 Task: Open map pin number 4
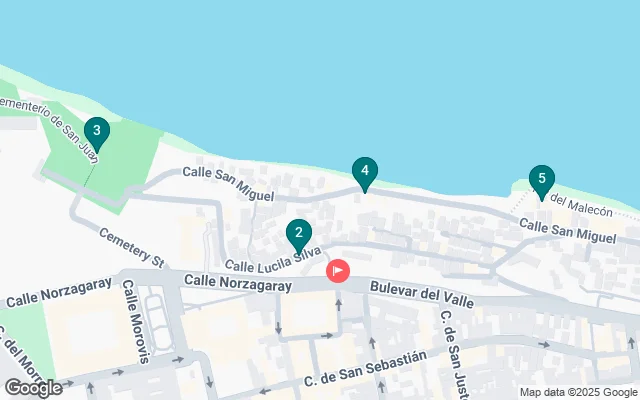pos(365,173)
